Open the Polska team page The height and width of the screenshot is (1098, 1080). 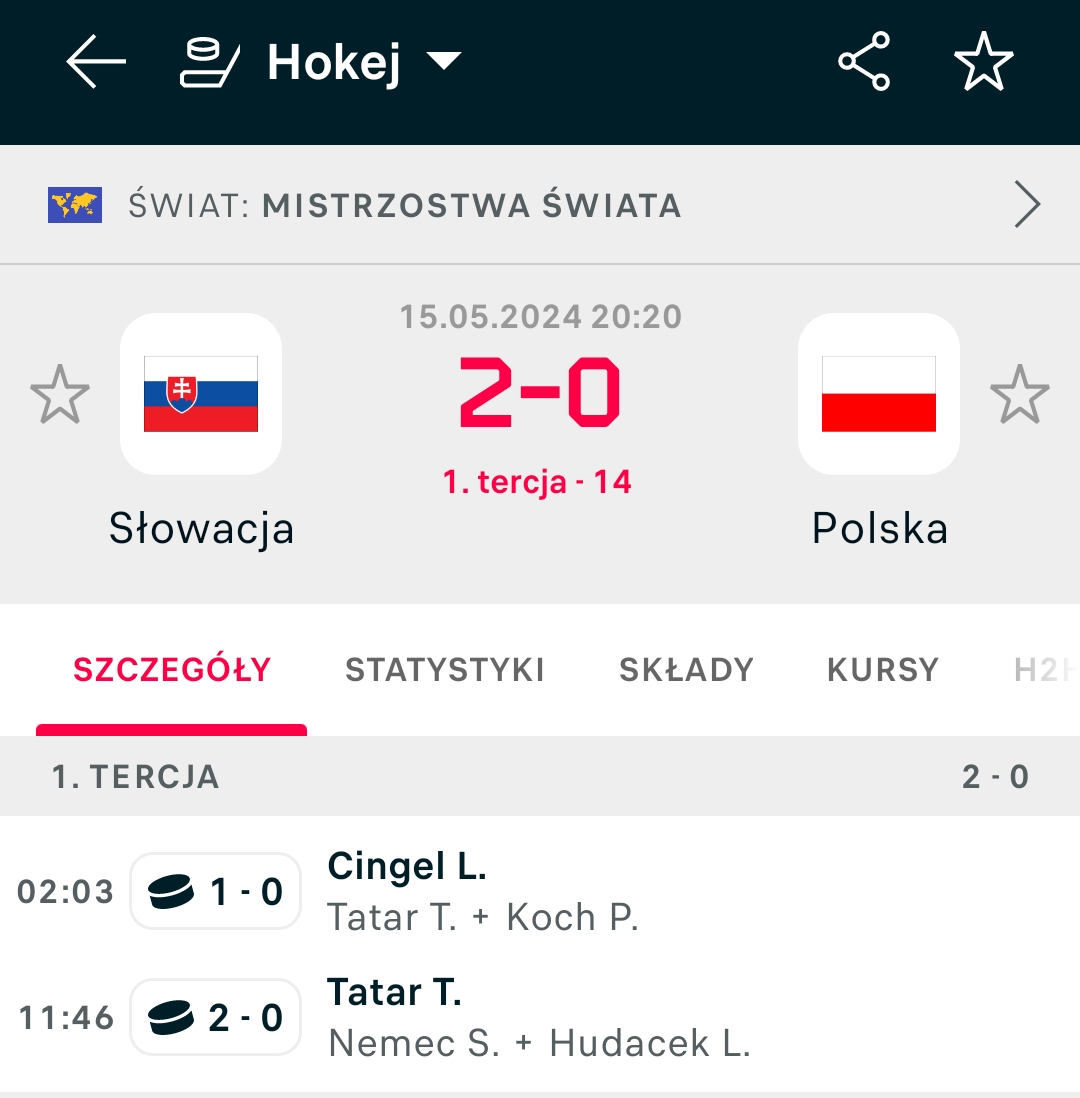tap(879, 394)
